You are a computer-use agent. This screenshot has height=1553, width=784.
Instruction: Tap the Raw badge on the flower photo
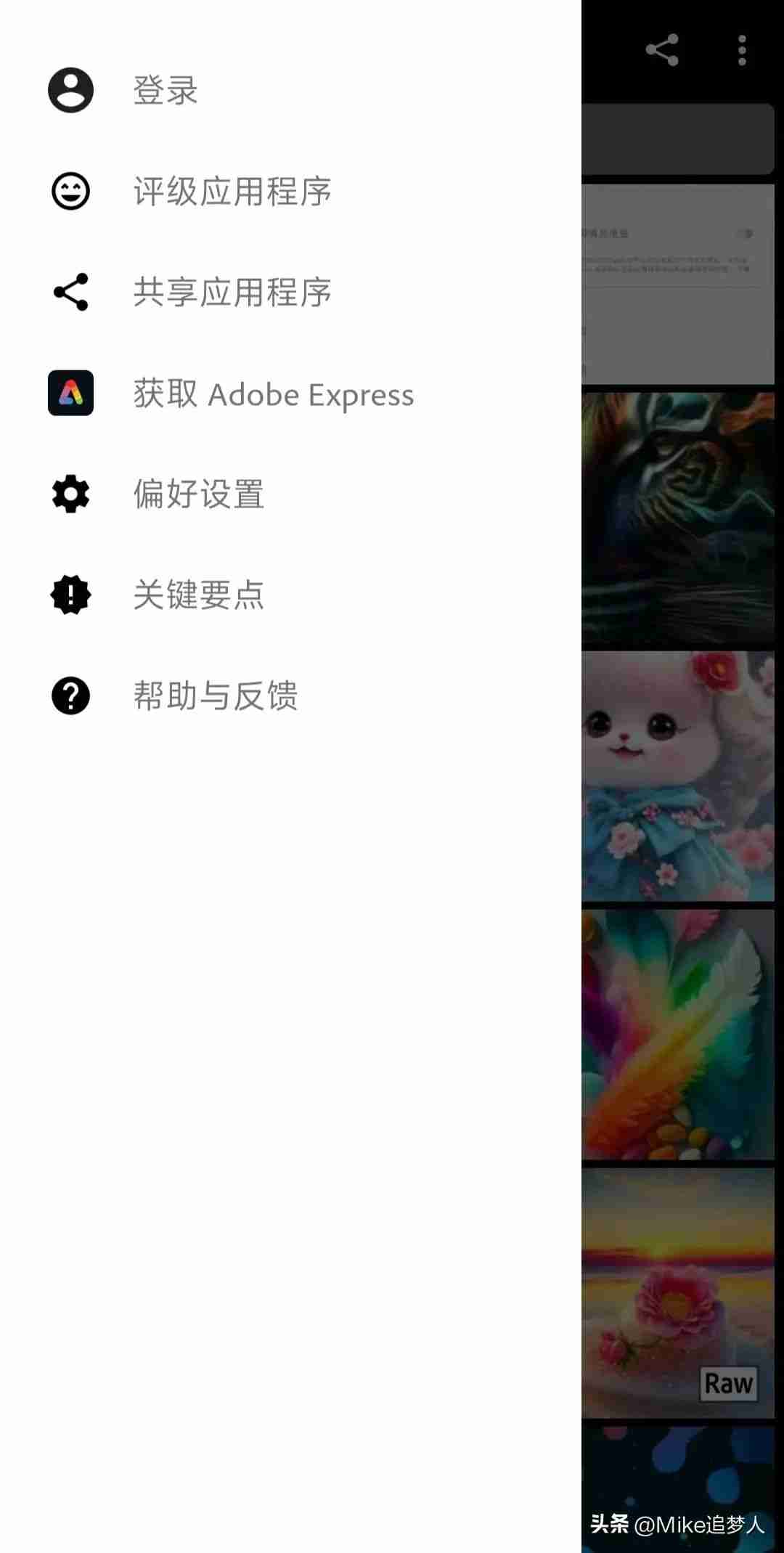(x=730, y=1383)
